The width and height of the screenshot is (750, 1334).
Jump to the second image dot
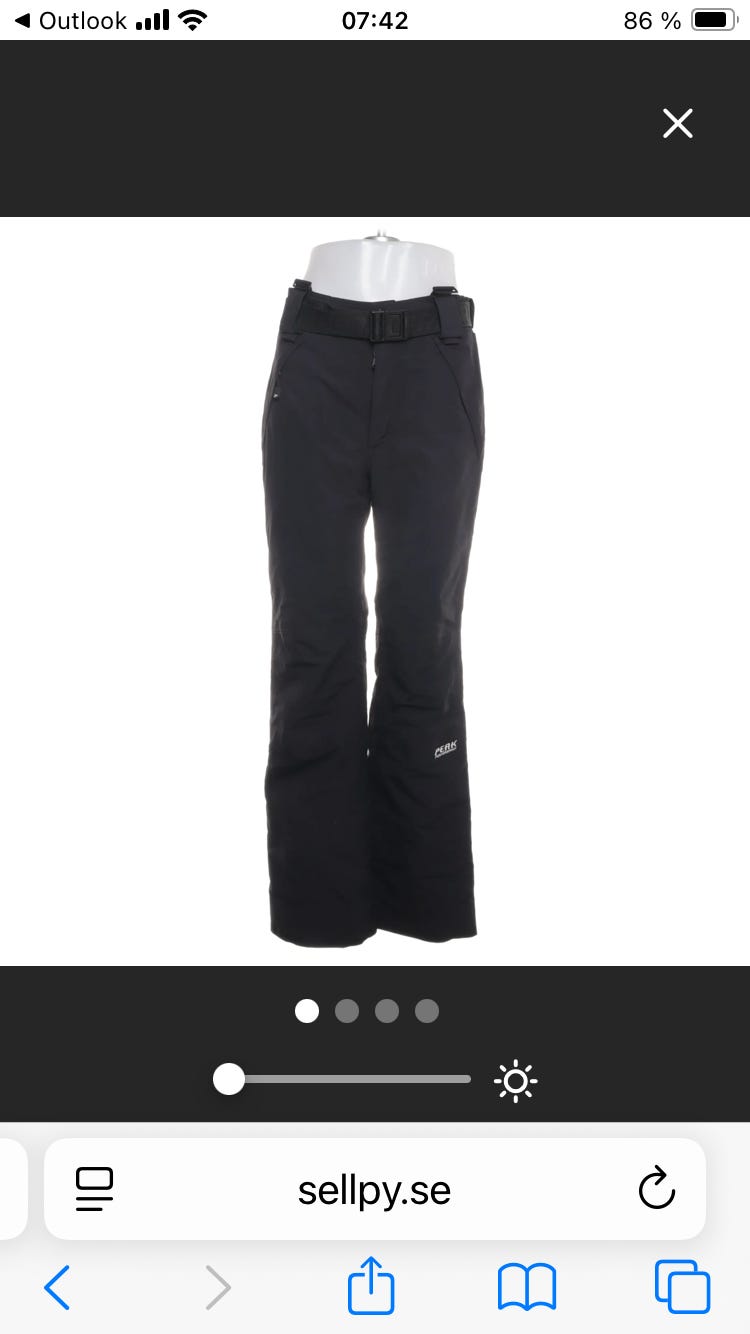point(347,1011)
